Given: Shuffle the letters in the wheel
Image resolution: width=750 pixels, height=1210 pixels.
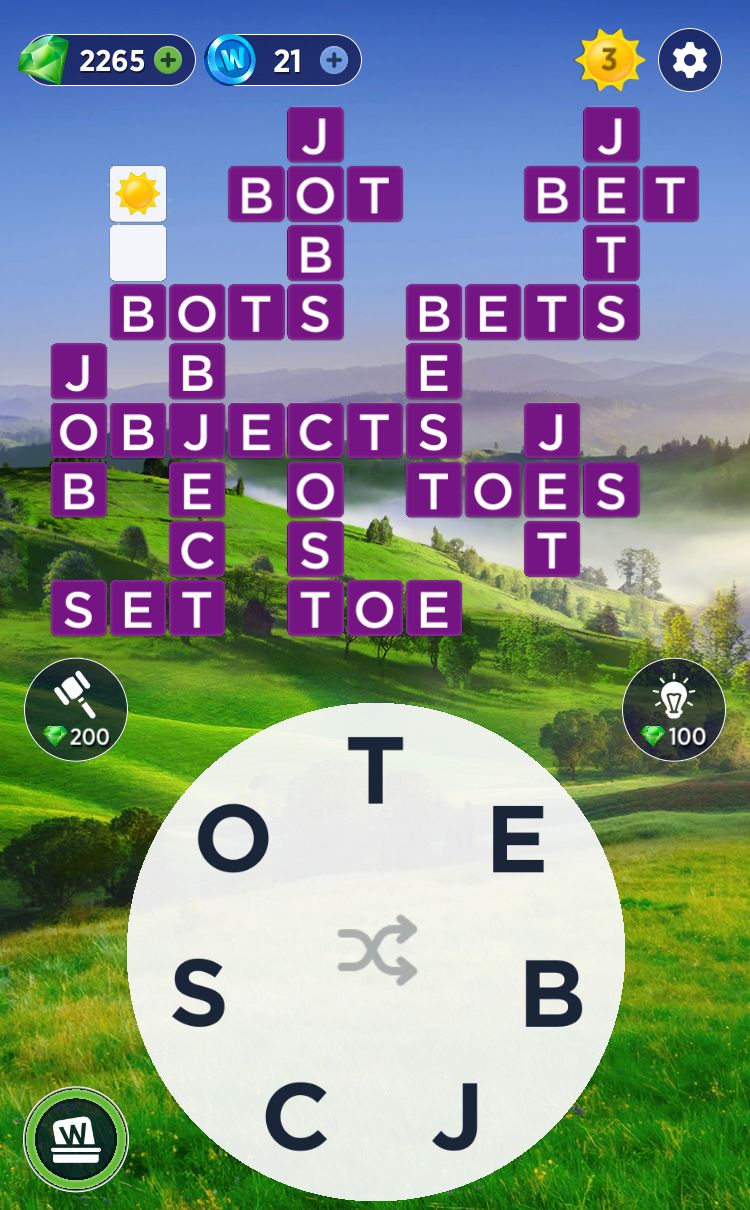Looking at the screenshot, I should tap(377, 950).
